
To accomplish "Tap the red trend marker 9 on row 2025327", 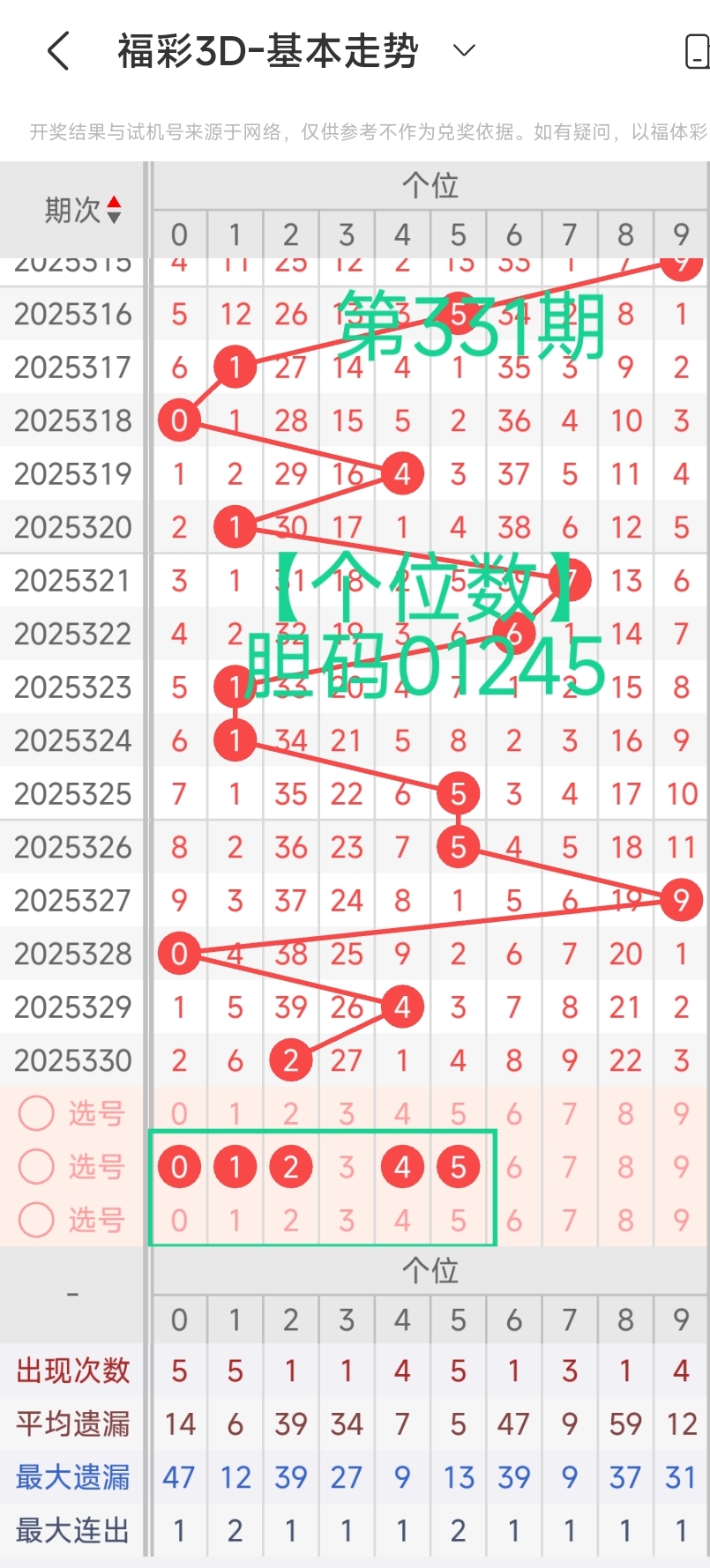I will pos(681,900).
